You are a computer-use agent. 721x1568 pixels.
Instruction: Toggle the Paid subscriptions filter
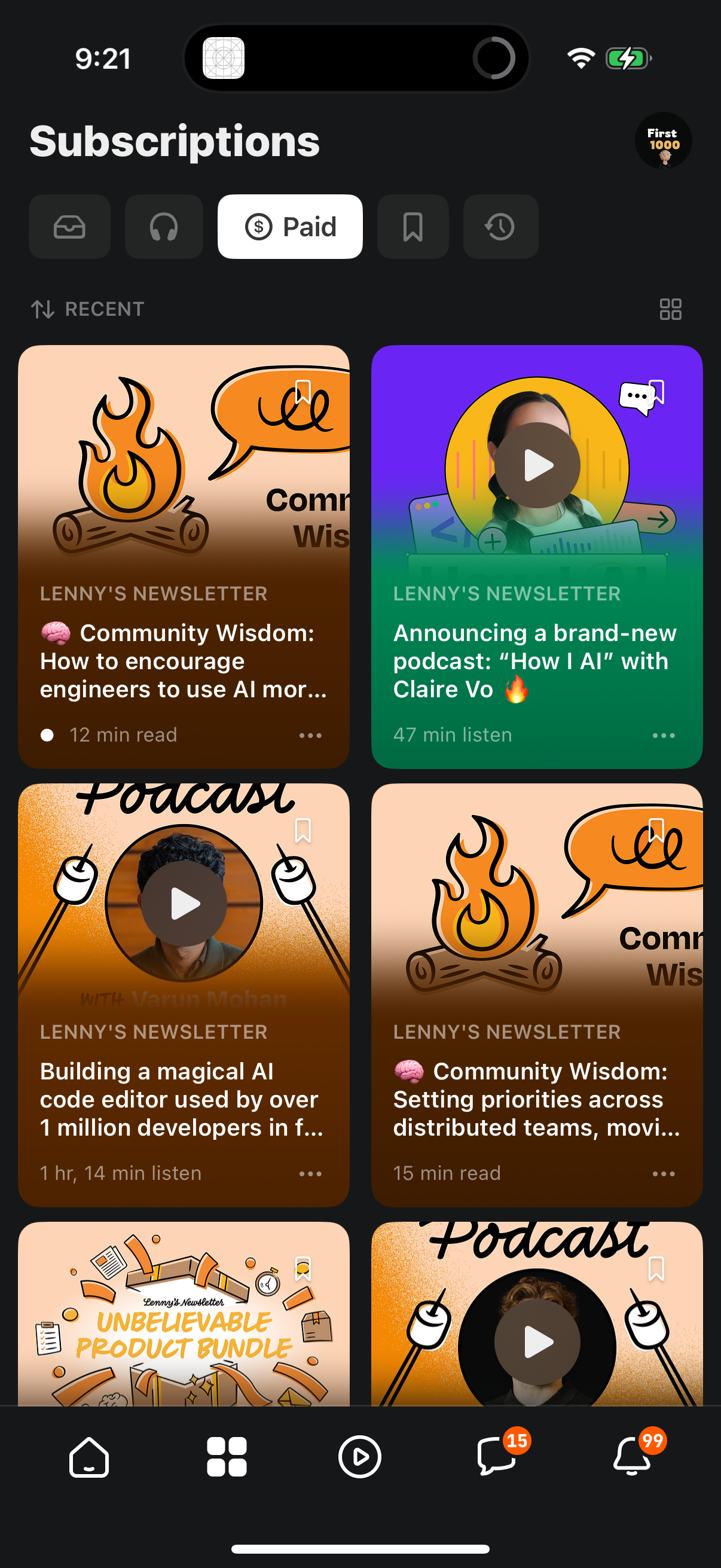[x=290, y=227]
